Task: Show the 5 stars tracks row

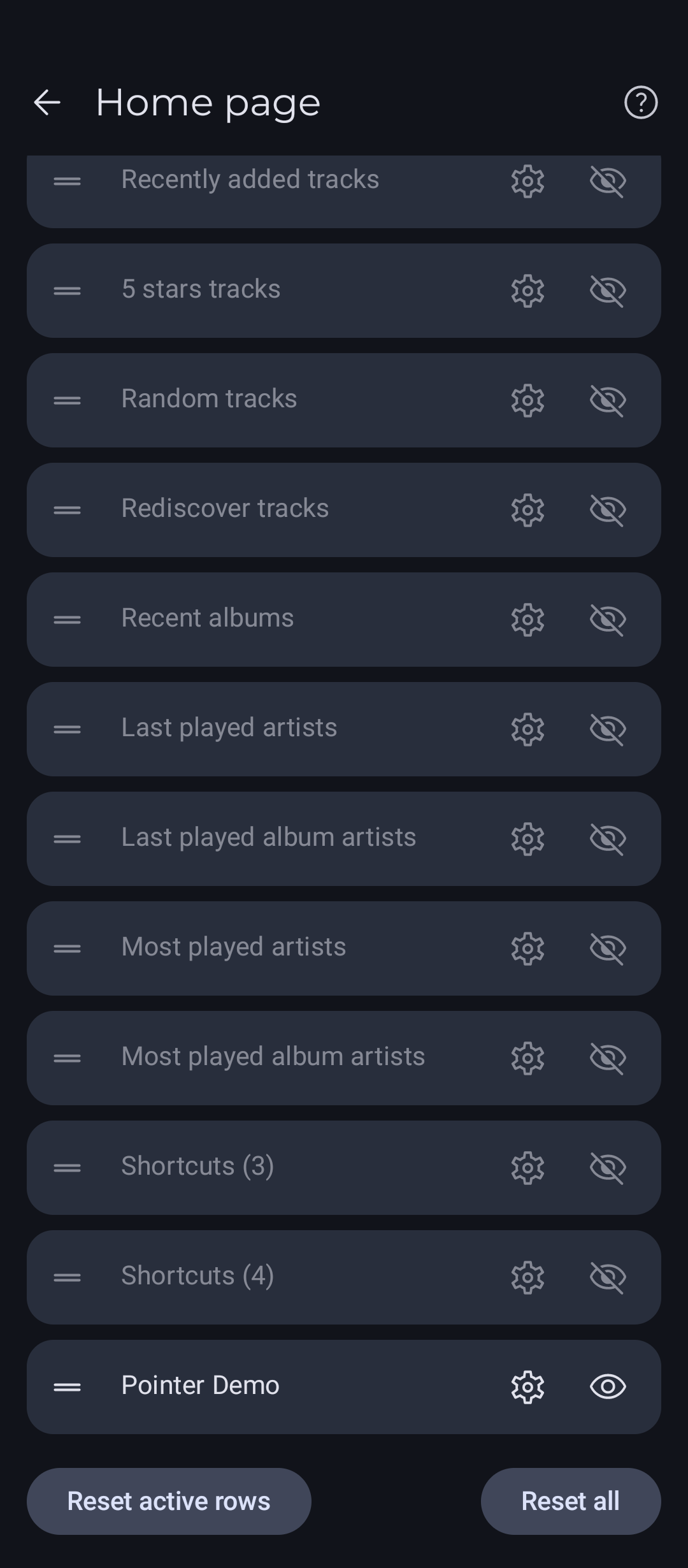Action: pos(608,291)
